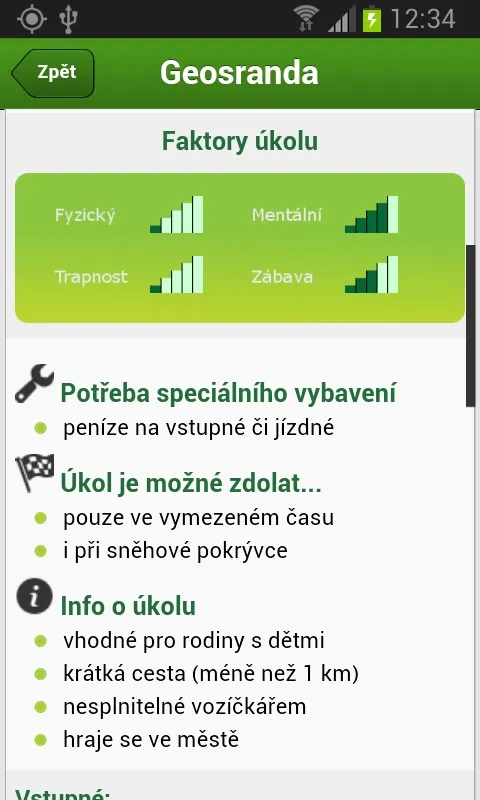This screenshot has height=800, width=480.
Task: Go back with the Zpět button
Action: pyautogui.click(x=53, y=73)
